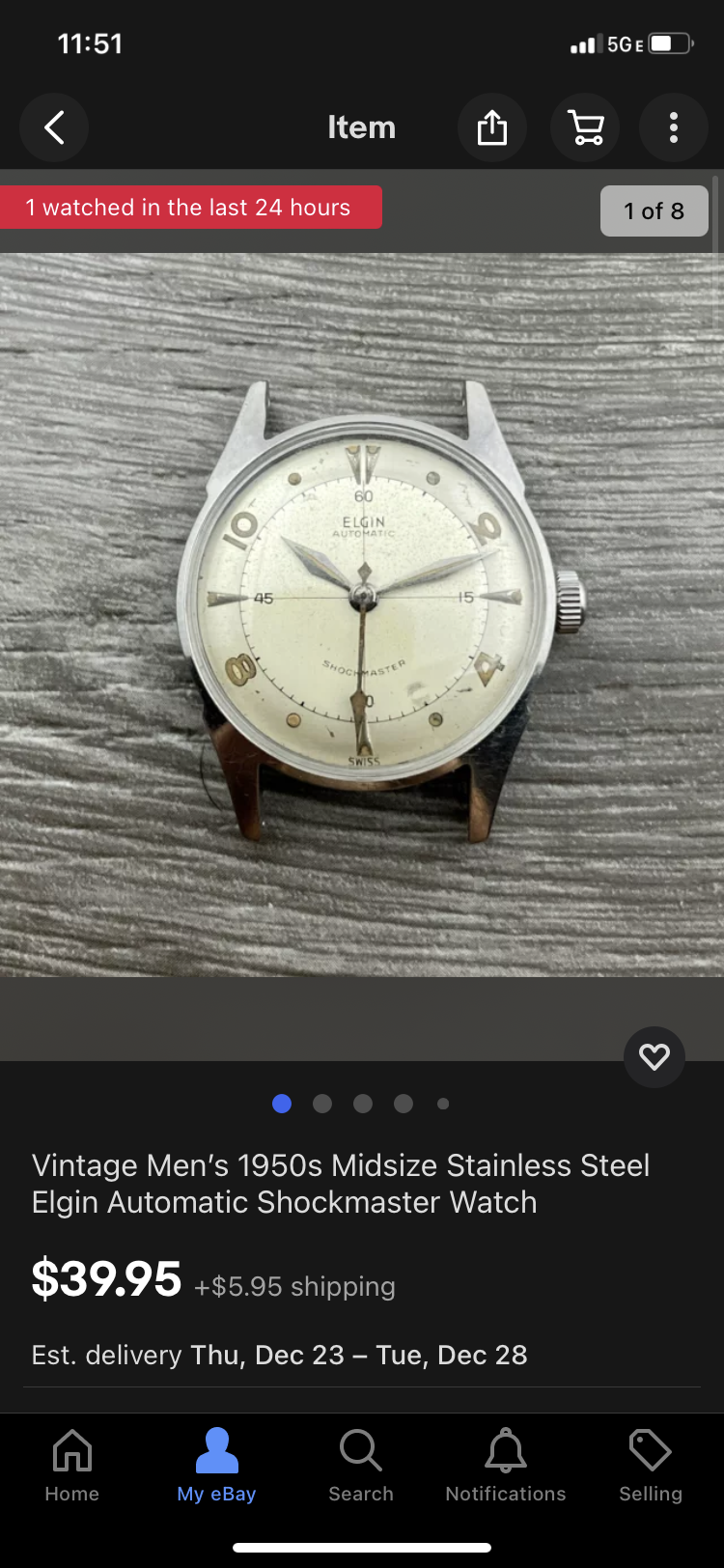724x1568 pixels.
Task: Add the watch to your watchlist
Action: point(654,1057)
